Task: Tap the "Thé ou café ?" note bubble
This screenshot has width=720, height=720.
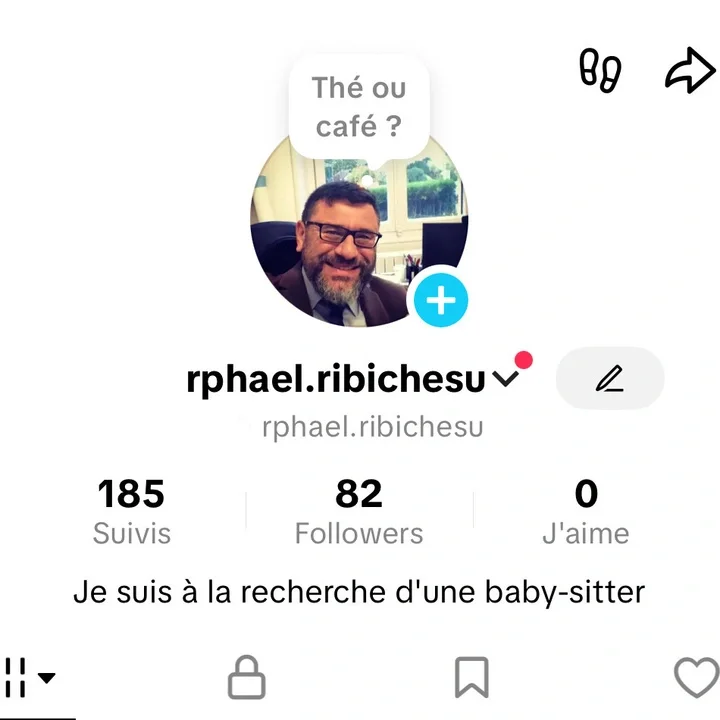Action: click(x=359, y=106)
